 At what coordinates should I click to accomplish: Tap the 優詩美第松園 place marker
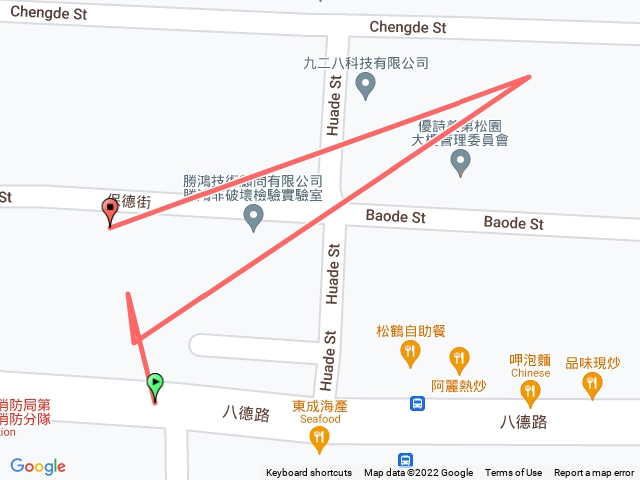461,161
